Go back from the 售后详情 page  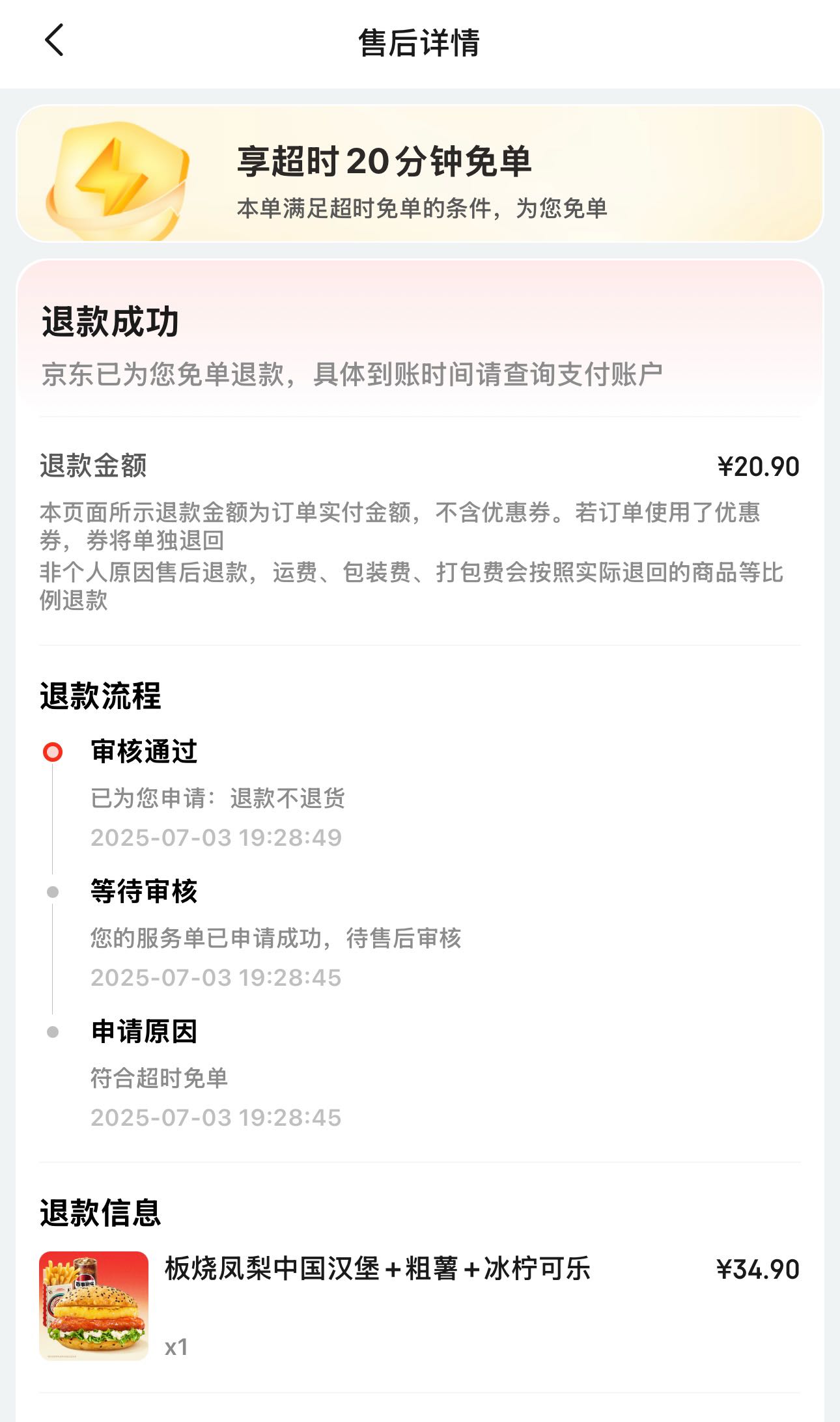(x=55, y=40)
